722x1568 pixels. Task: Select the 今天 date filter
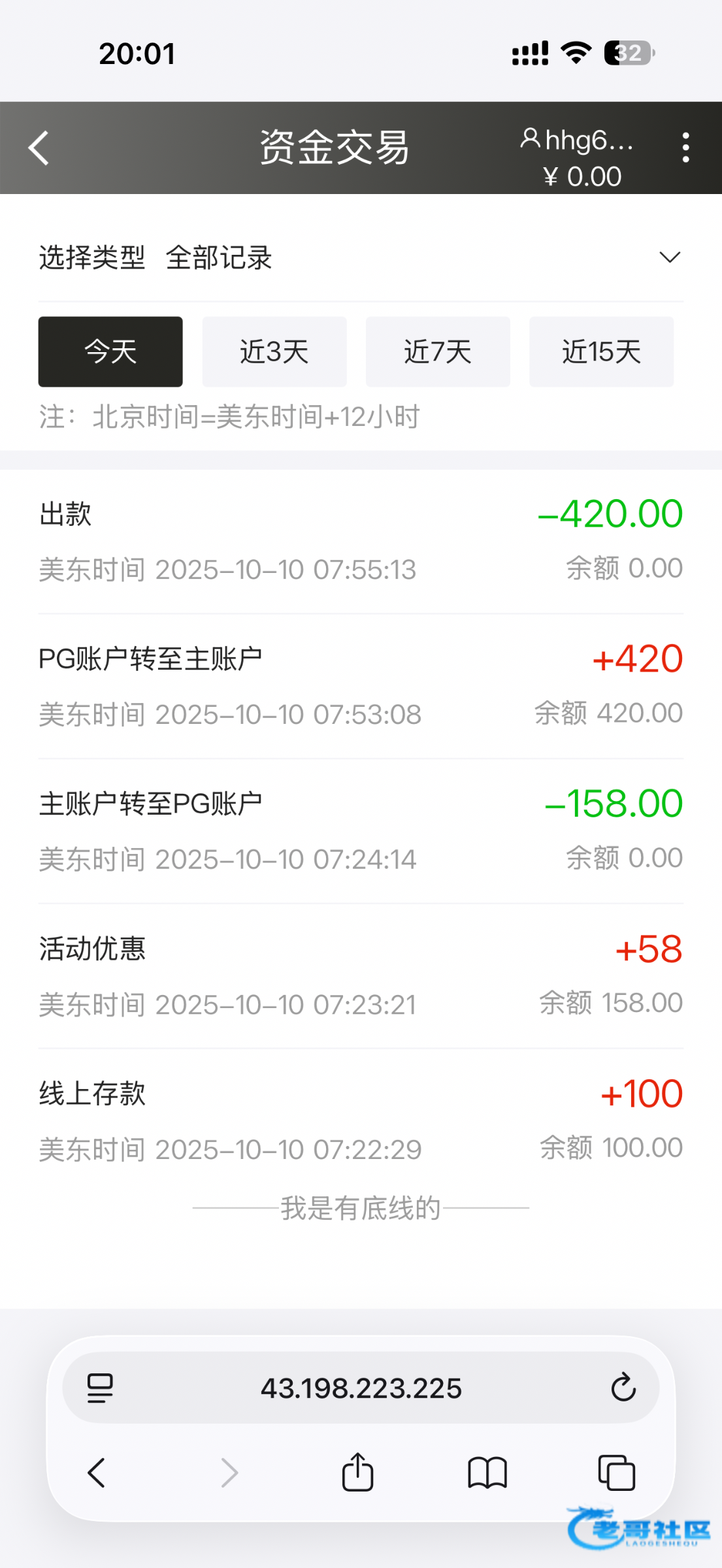(x=110, y=352)
